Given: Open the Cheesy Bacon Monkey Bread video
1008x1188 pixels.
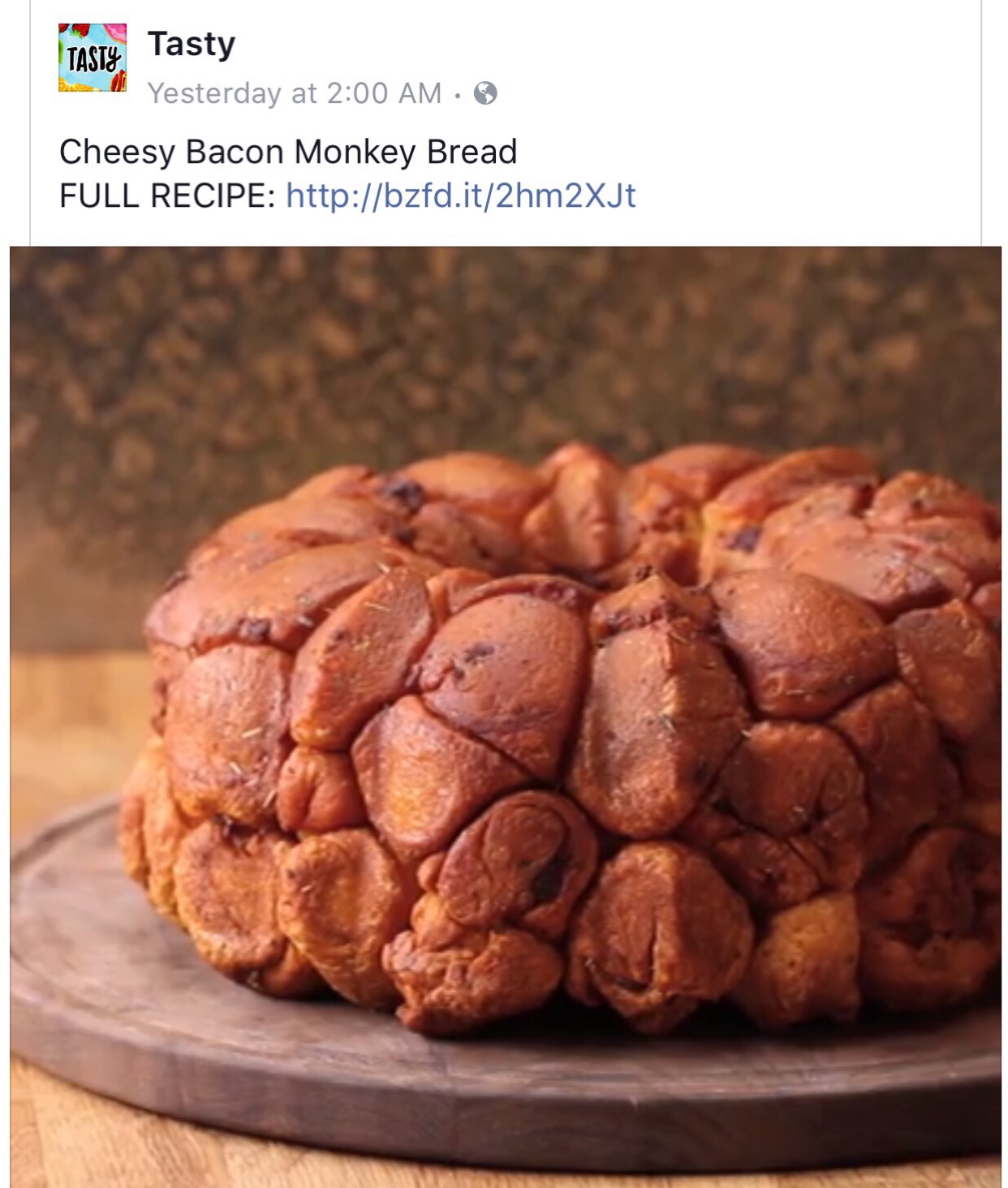Looking at the screenshot, I should pos(505,714).
